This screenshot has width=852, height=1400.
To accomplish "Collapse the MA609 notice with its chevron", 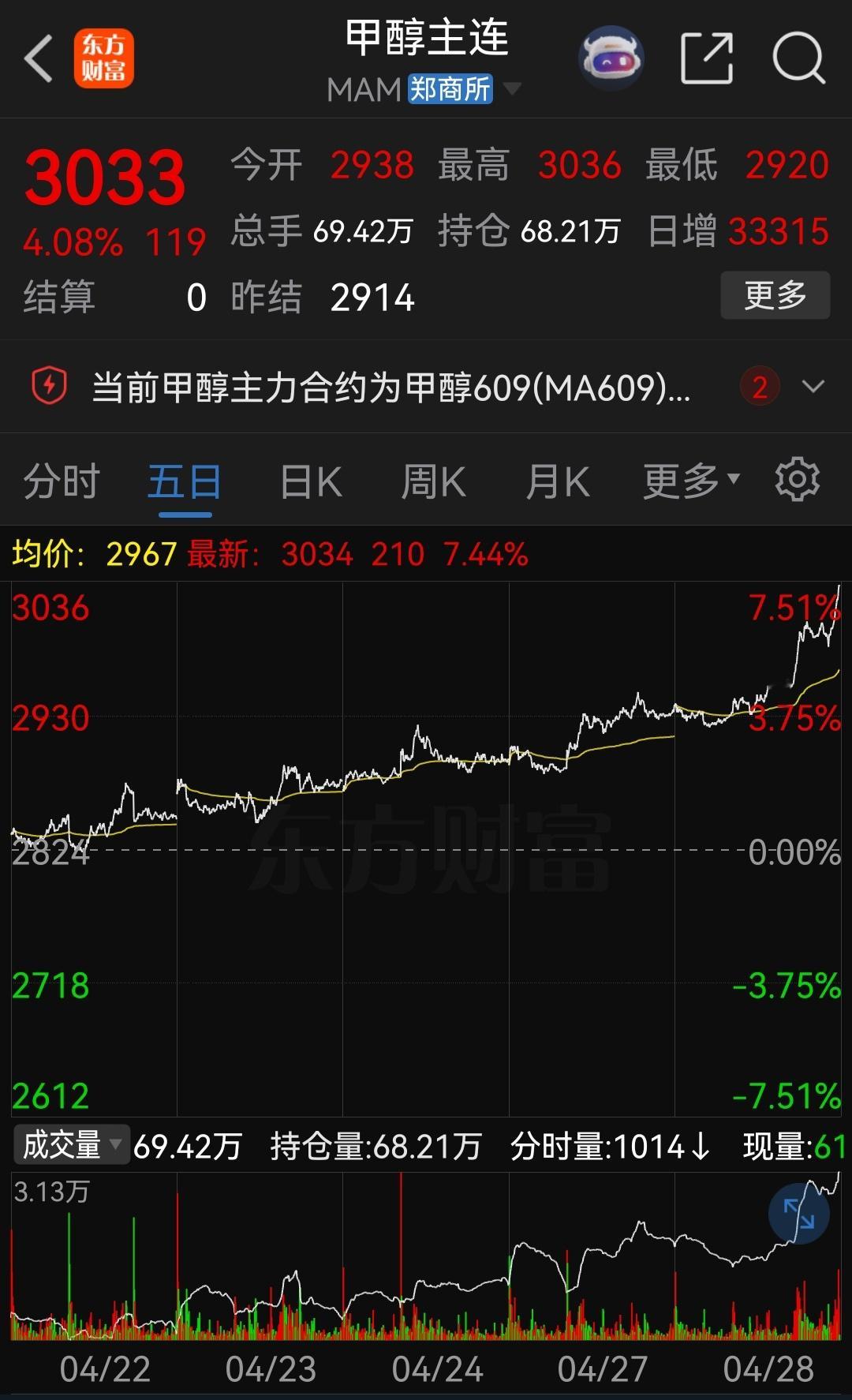I will pyautogui.click(x=815, y=387).
